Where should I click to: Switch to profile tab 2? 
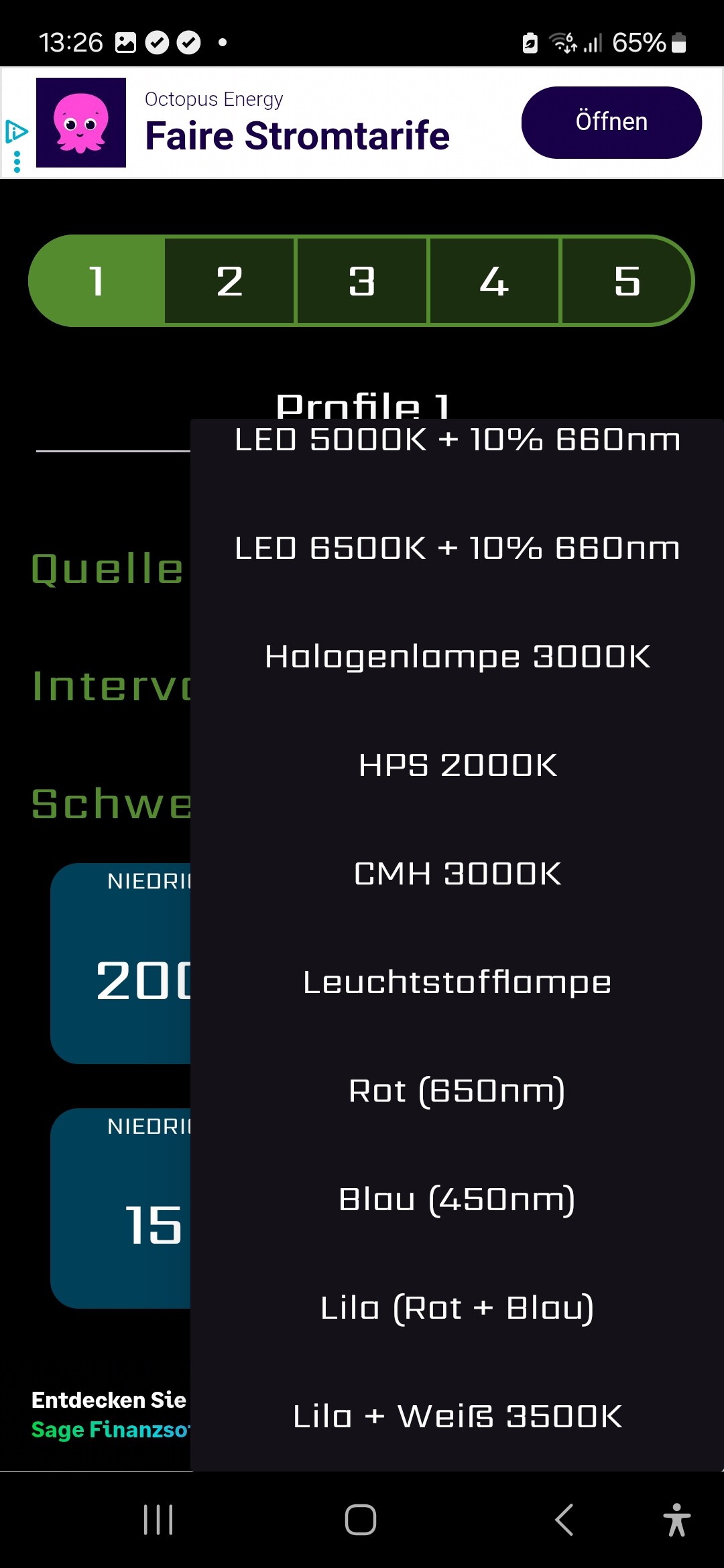pyautogui.click(x=229, y=281)
